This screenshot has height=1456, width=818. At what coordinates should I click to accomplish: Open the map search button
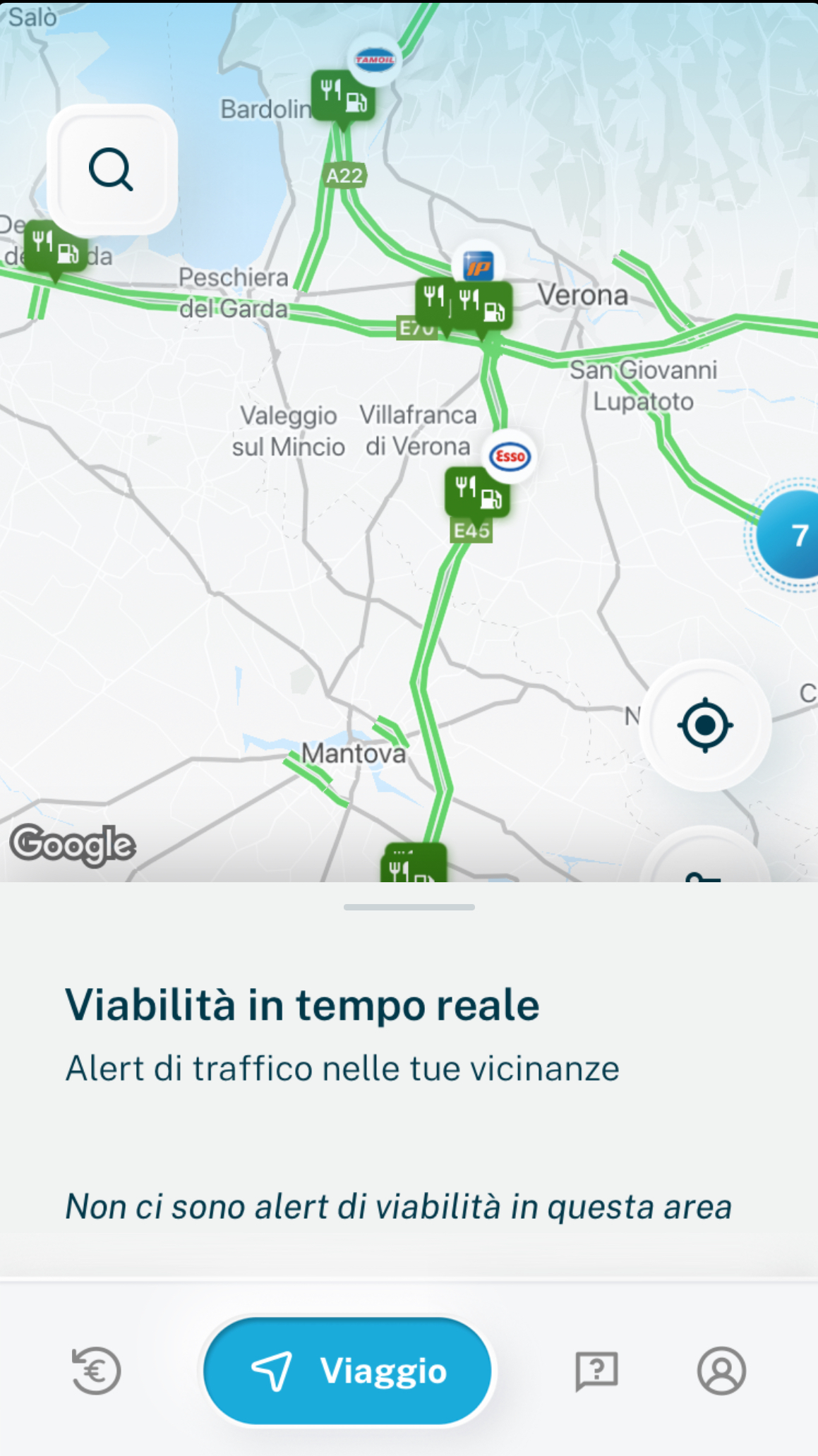112,169
